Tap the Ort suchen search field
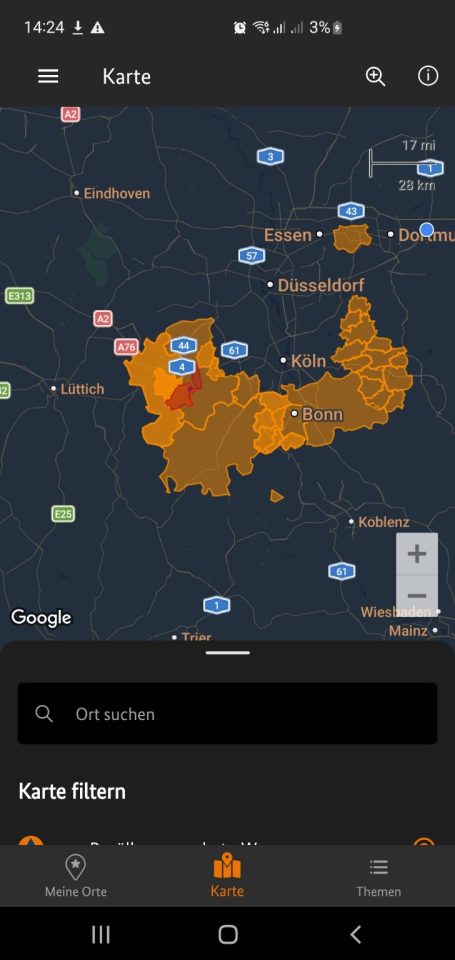Viewport: 455px width, 960px height. [227, 713]
